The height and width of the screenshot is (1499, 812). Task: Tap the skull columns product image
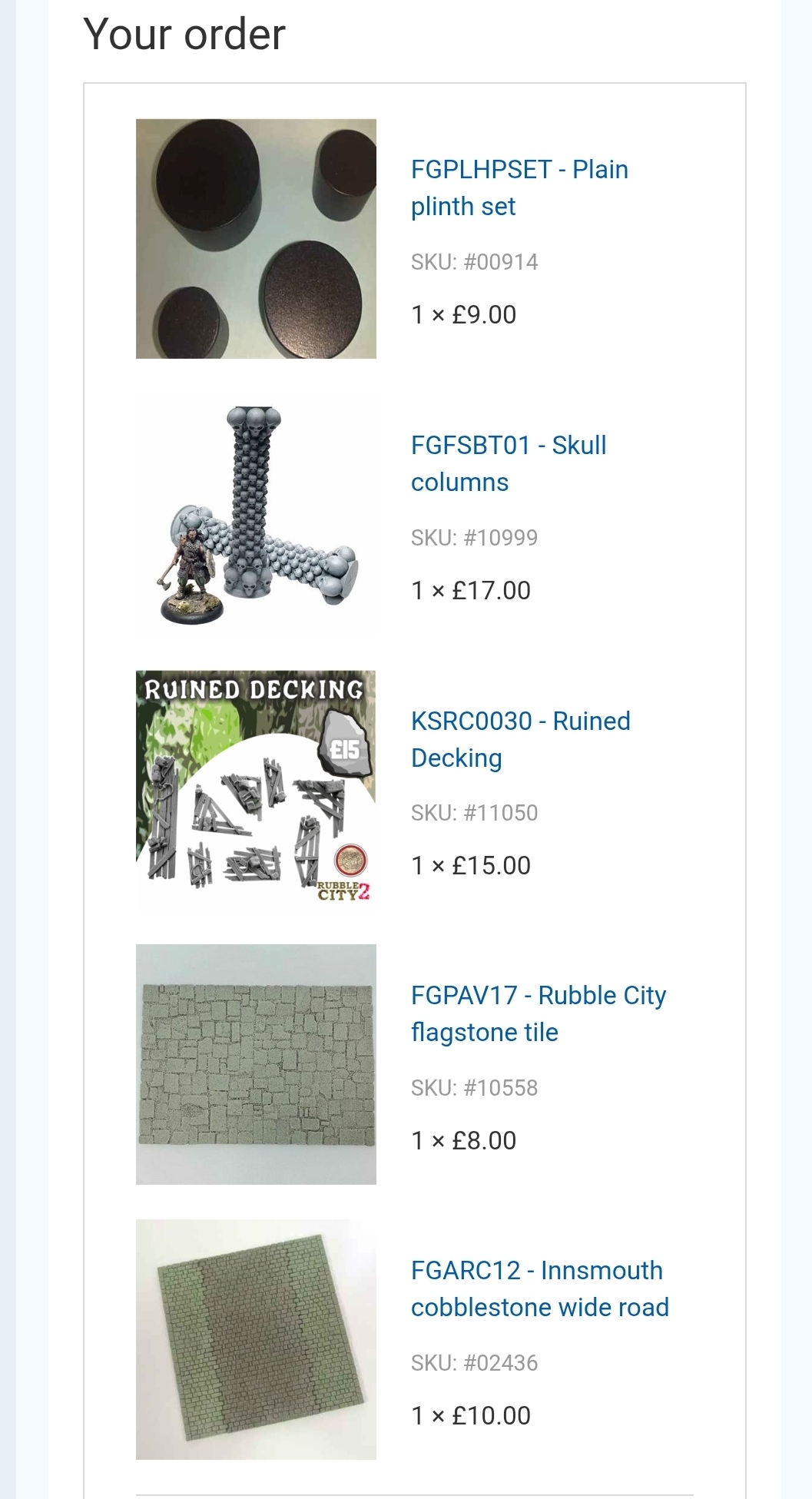click(256, 514)
